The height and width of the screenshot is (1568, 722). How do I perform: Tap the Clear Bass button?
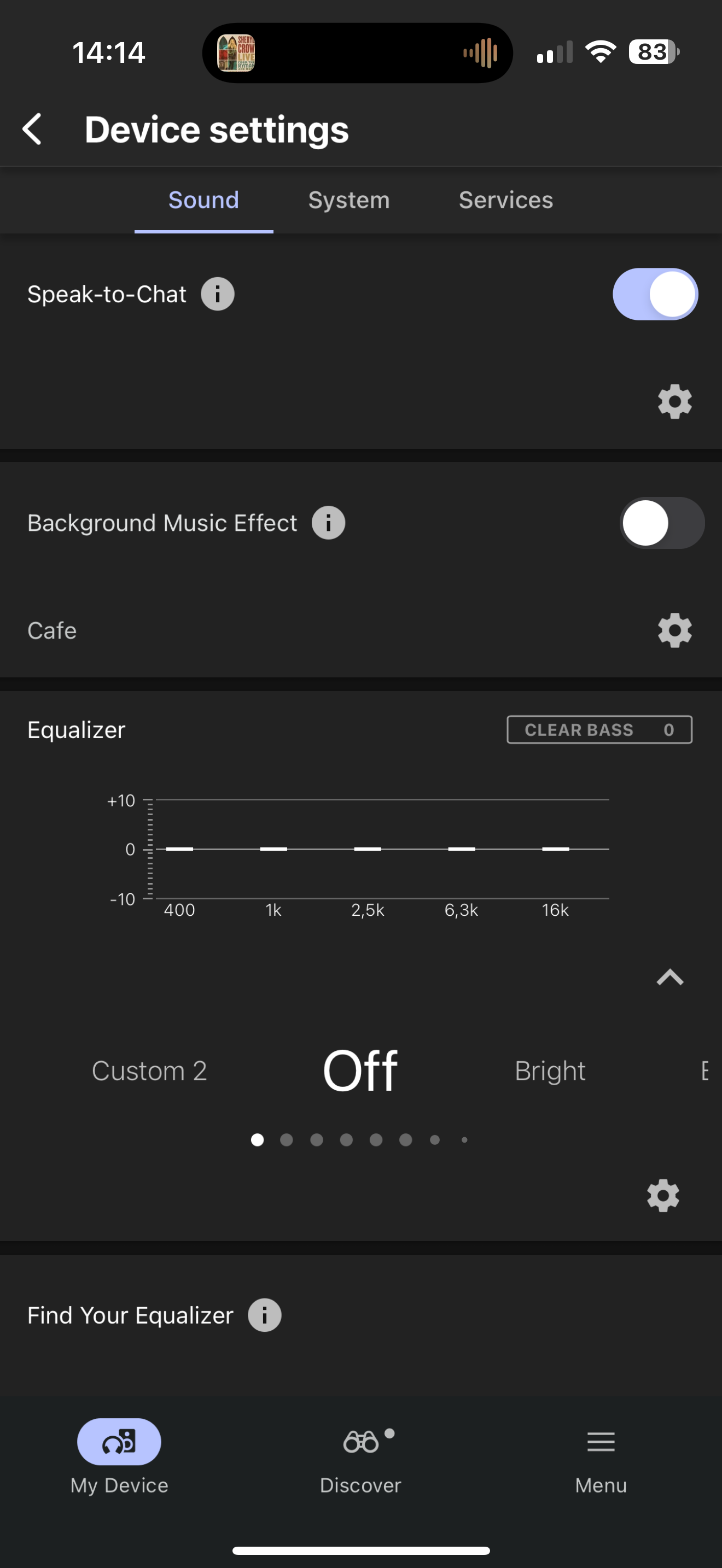click(599, 729)
